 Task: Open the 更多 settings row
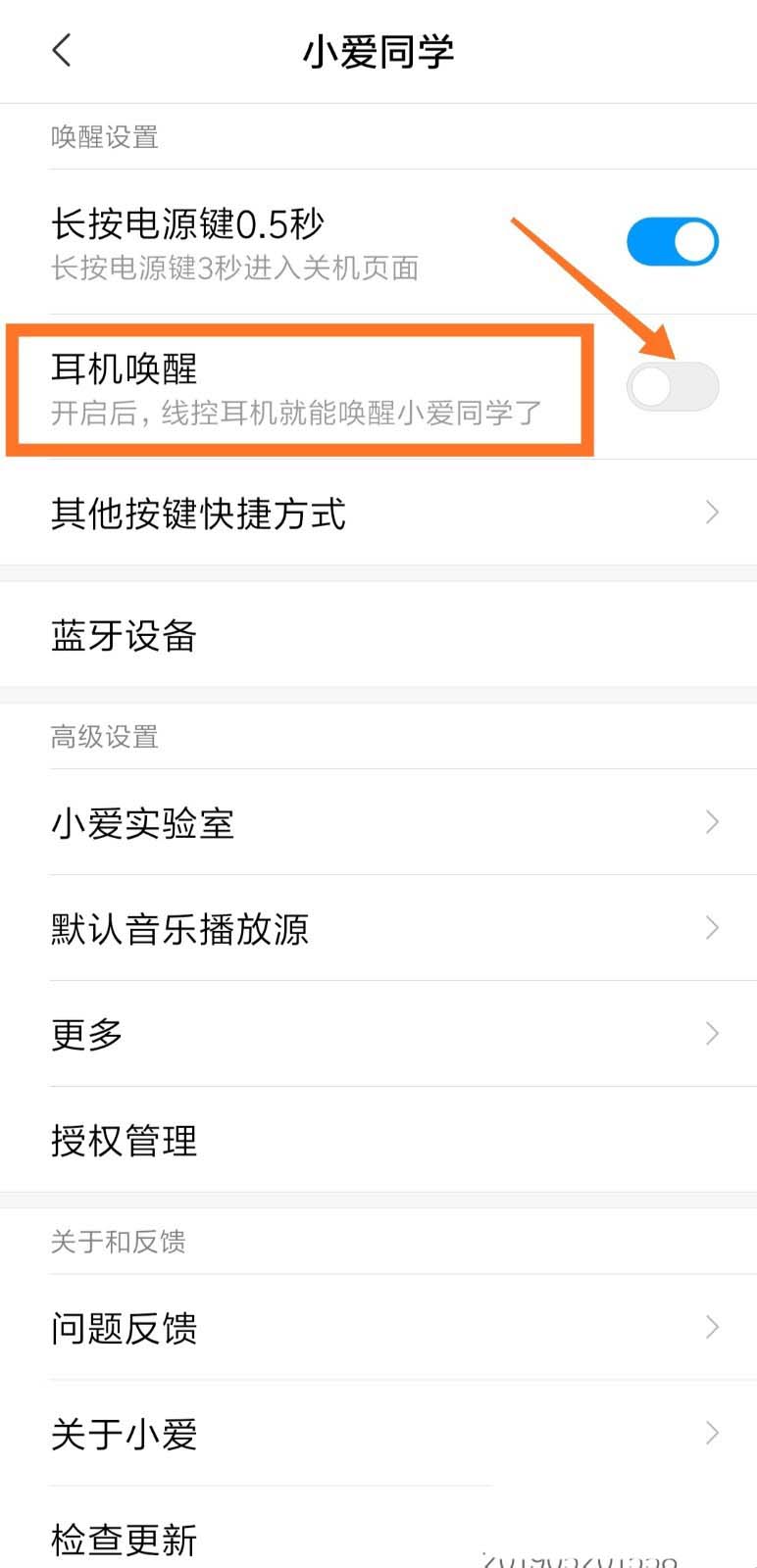378,1034
